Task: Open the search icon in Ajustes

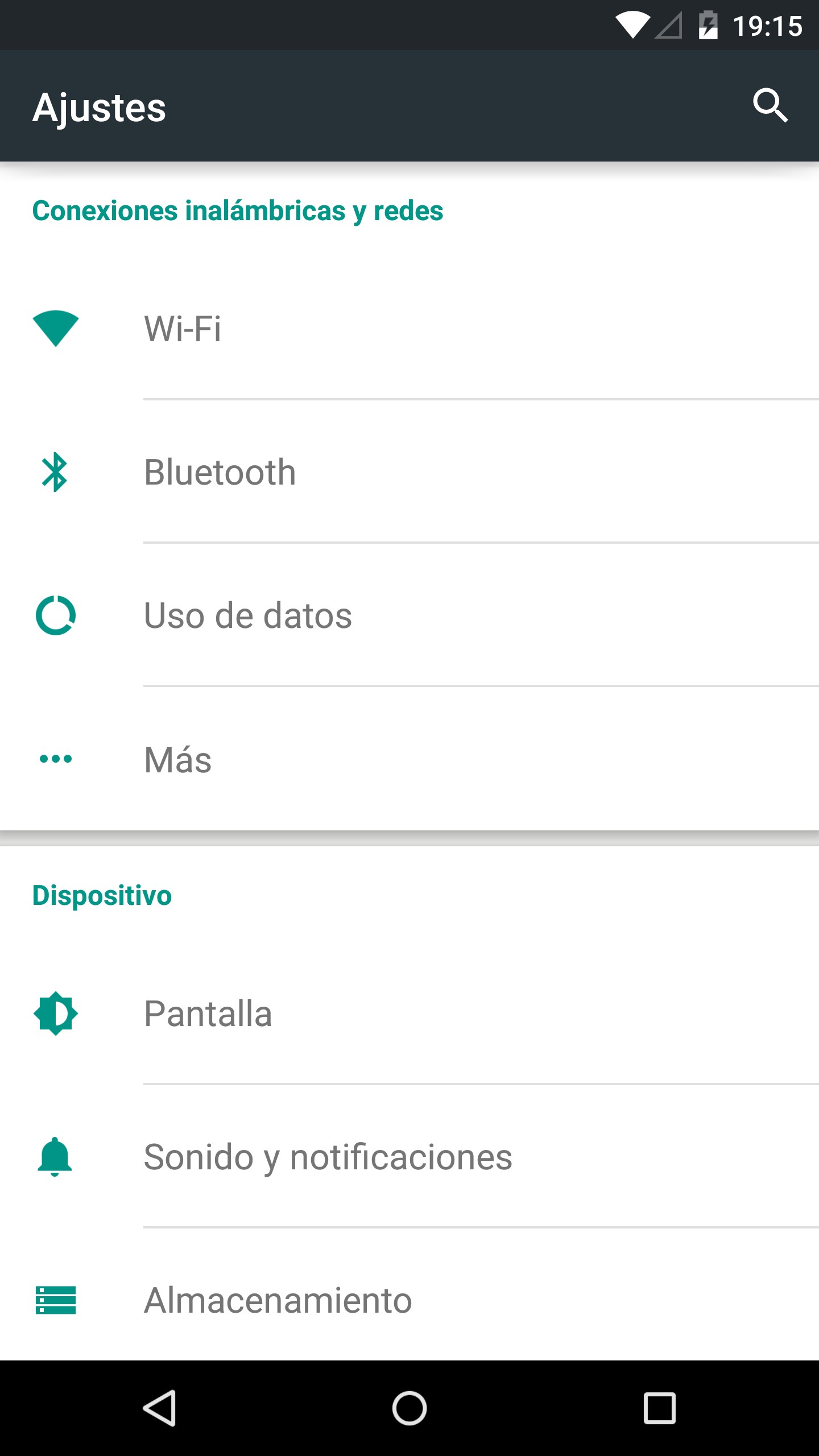Action: 770,106
